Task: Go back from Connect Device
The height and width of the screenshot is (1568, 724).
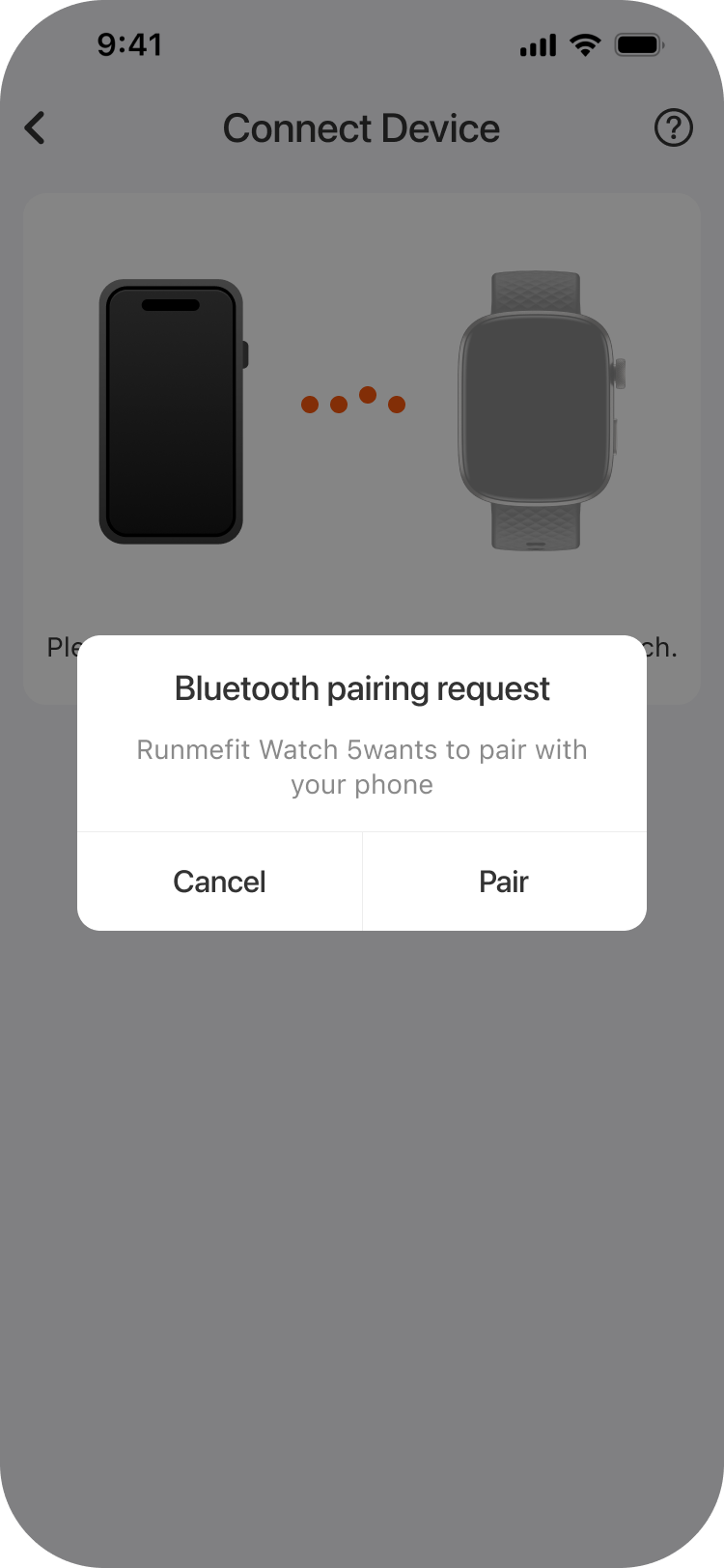Action: click(x=36, y=128)
